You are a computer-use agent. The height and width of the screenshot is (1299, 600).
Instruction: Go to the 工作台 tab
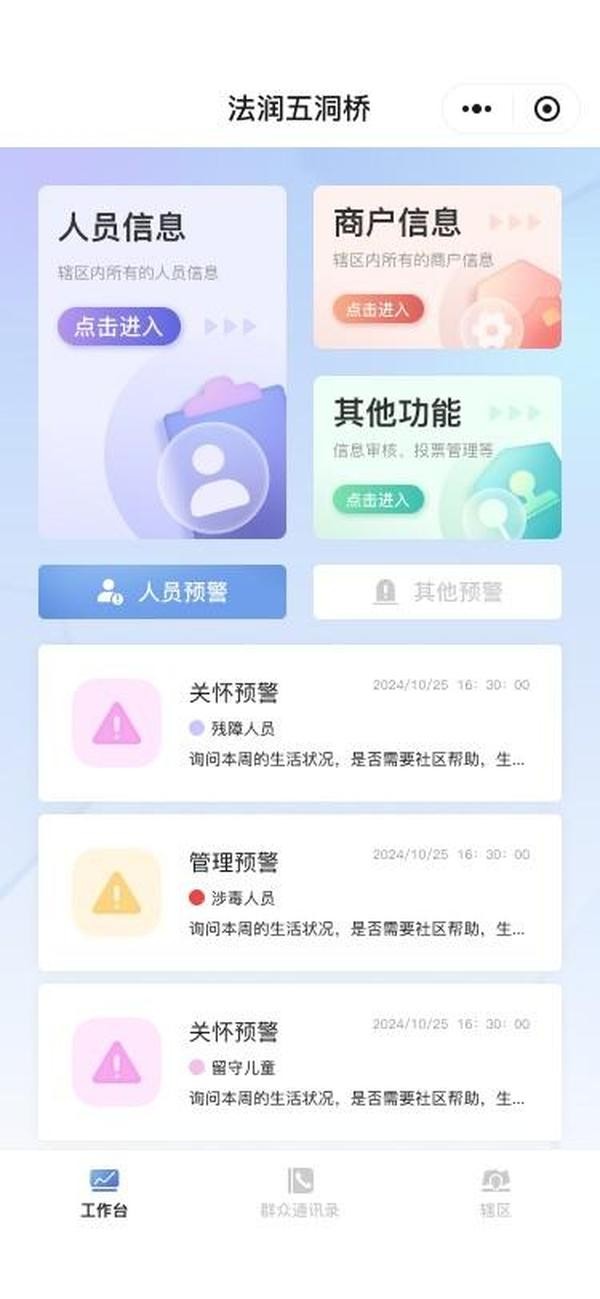tap(104, 1193)
